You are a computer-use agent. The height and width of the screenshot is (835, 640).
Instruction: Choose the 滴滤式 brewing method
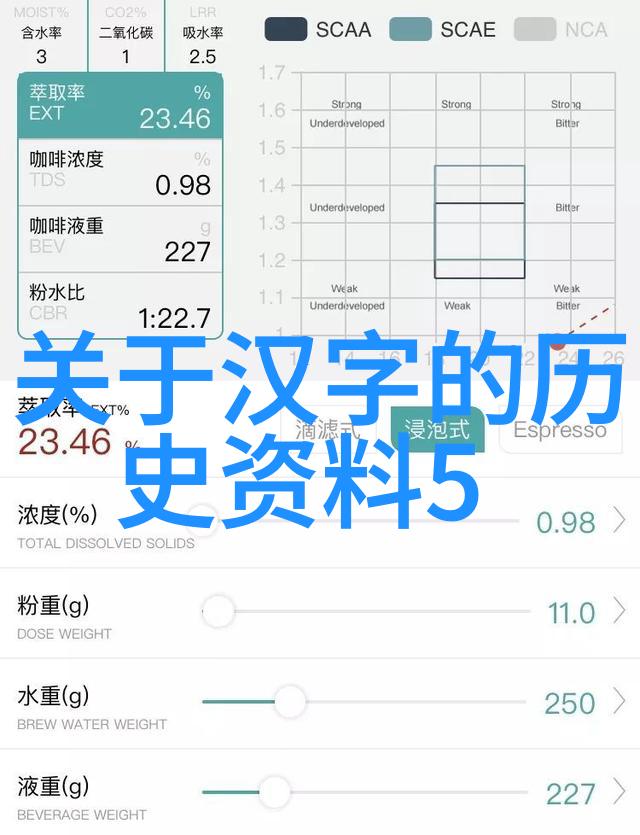pos(327,430)
